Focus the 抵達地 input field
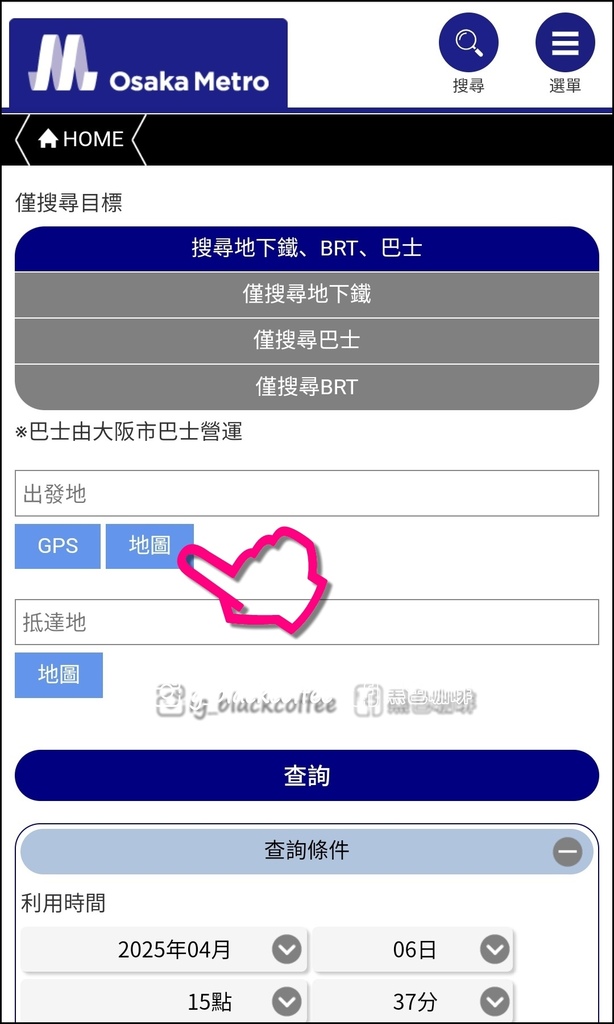This screenshot has width=614, height=1024. coord(306,622)
